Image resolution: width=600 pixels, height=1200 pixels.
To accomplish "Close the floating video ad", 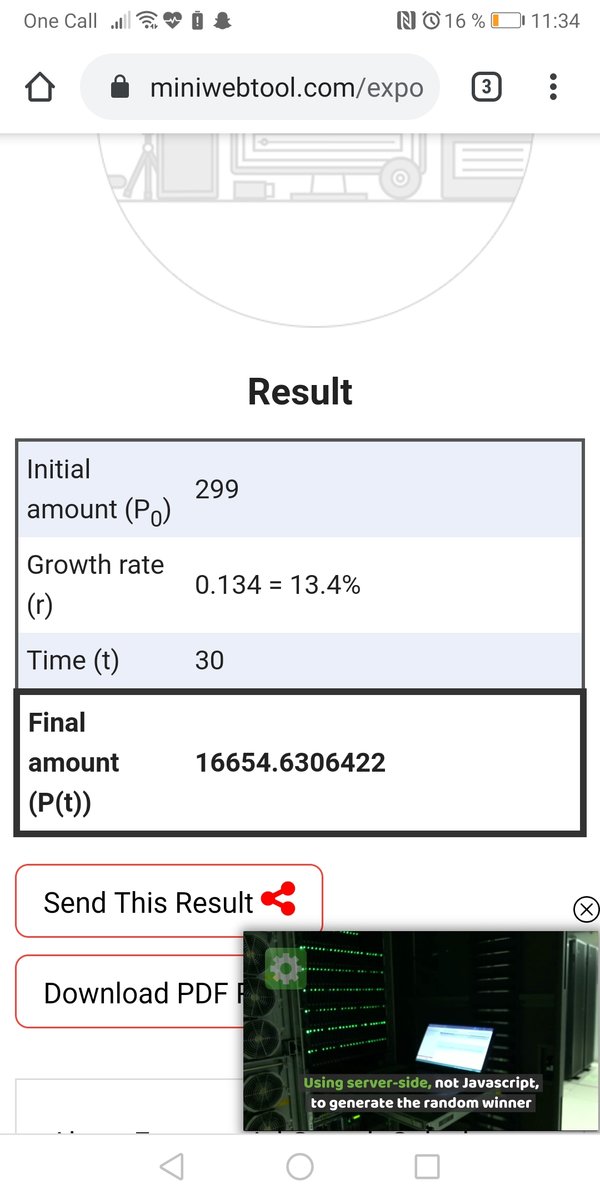I will [x=586, y=909].
